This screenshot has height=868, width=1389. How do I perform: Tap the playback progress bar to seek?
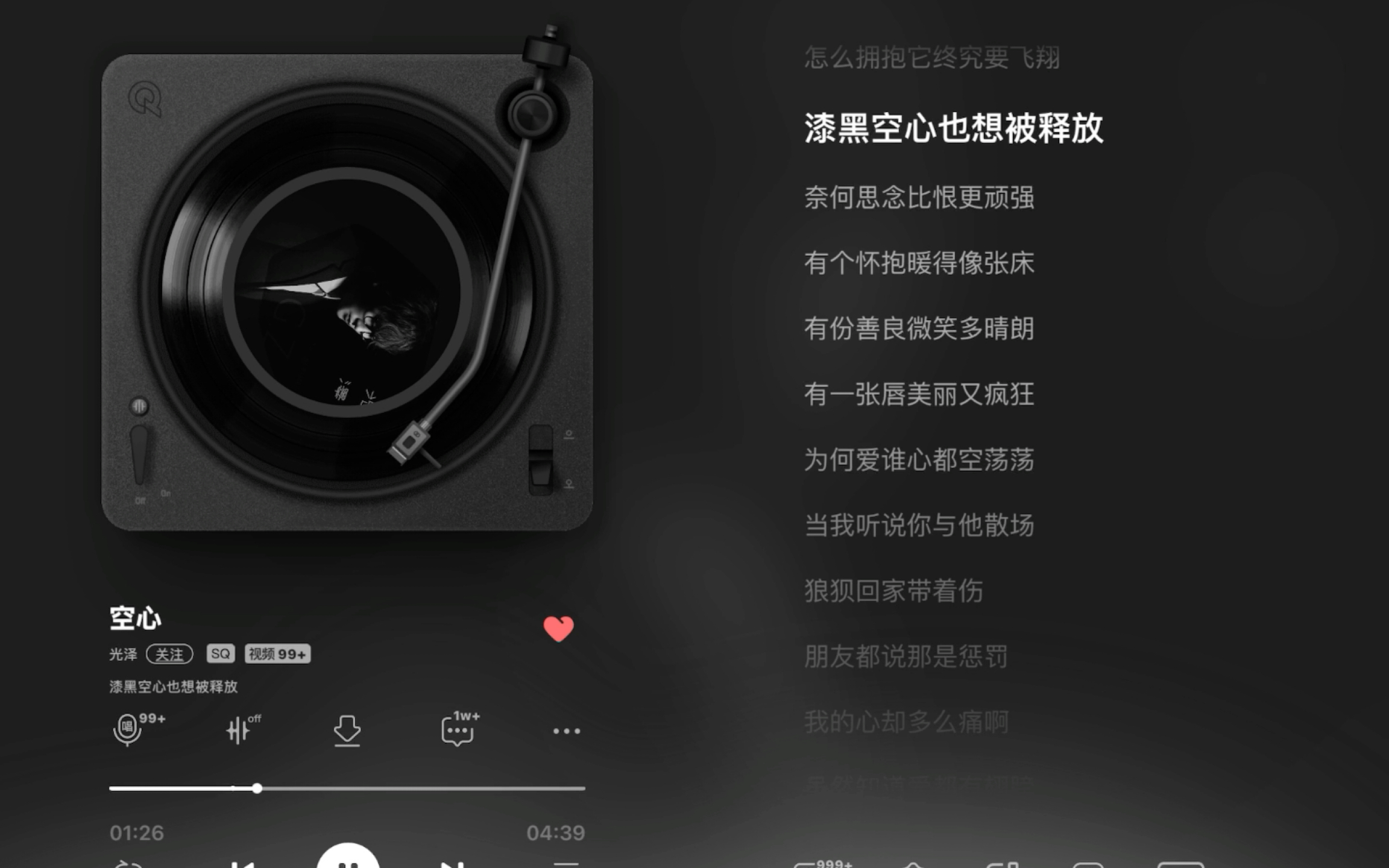(x=422, y=788)
